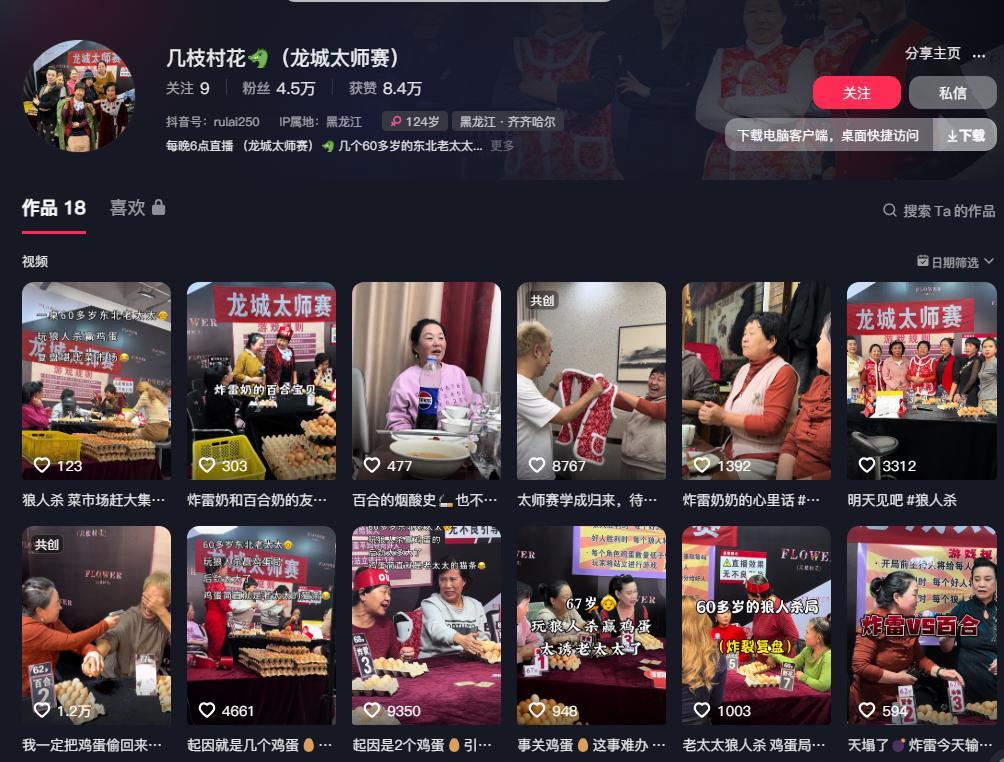This screenshot has width=1004, height=762.
Task: Open the video 我一定把鸡蛋偷回来
Action: 96,625
